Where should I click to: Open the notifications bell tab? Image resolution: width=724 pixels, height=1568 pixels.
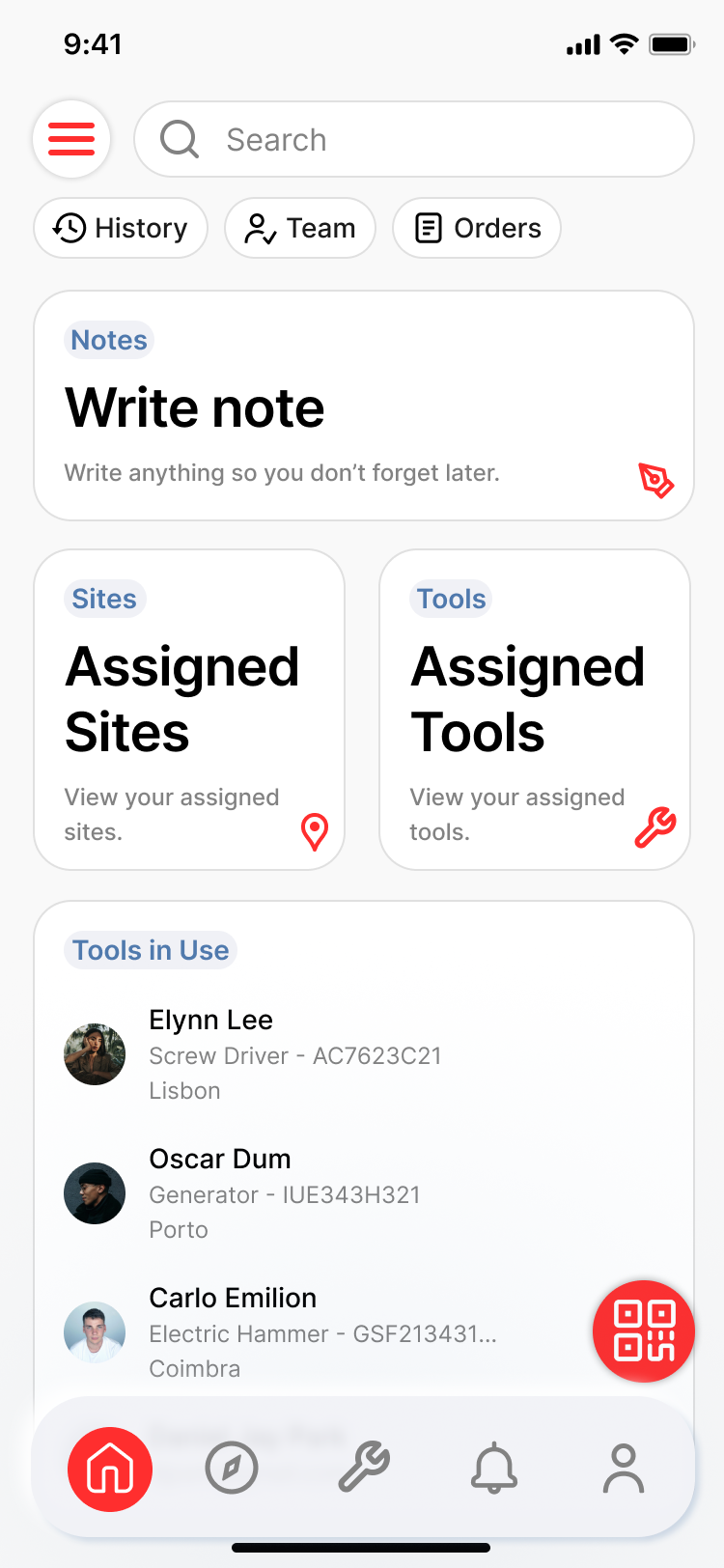(494, 1469)
